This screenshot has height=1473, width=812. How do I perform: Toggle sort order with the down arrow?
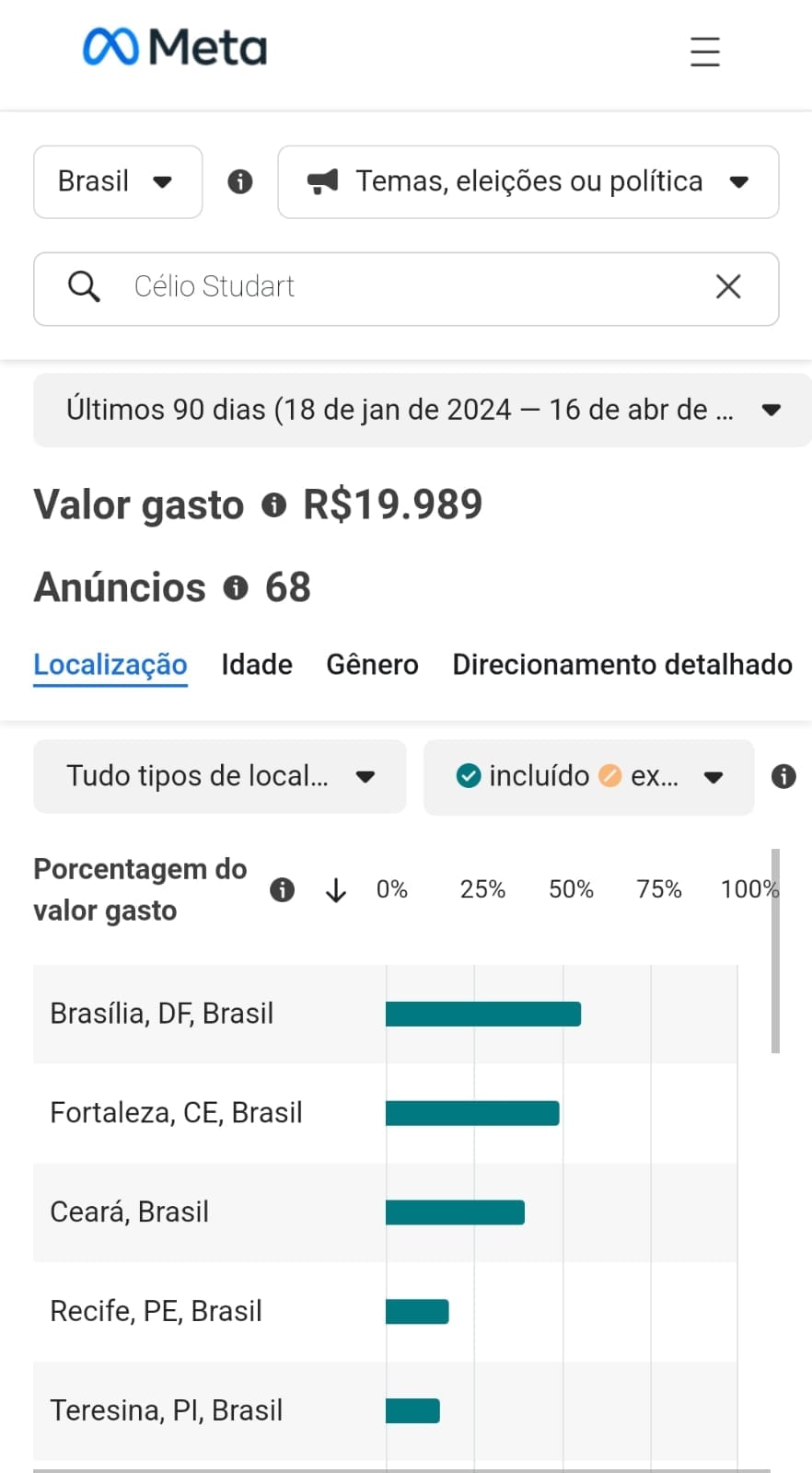click(336, 889)
